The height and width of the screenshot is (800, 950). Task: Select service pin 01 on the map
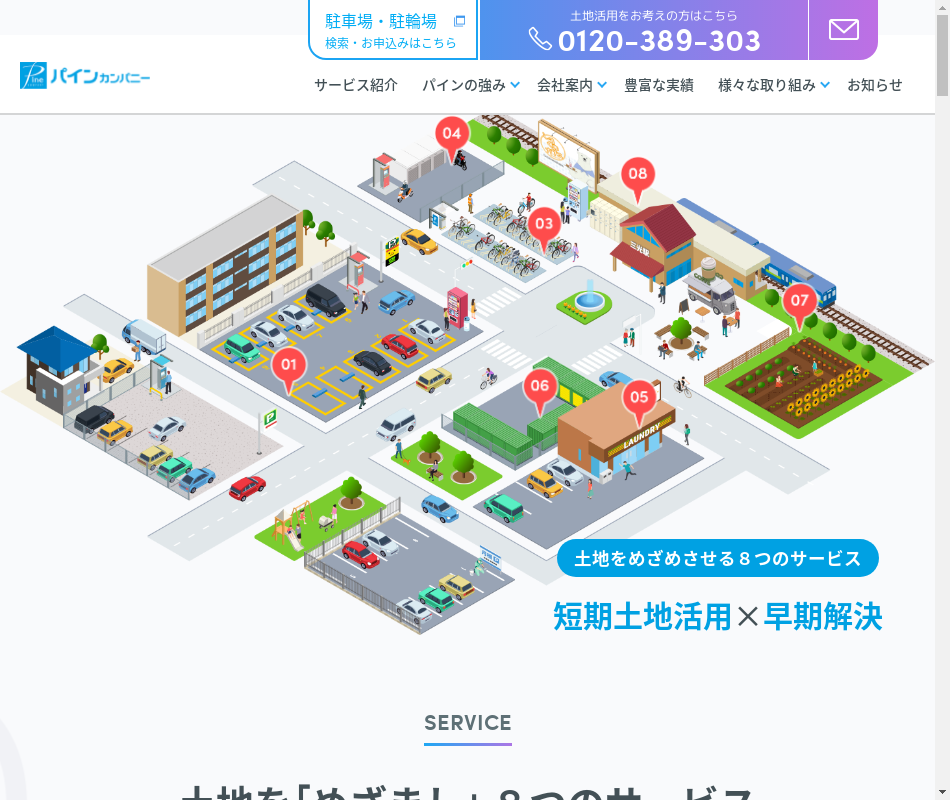click(x=288, y=364)
